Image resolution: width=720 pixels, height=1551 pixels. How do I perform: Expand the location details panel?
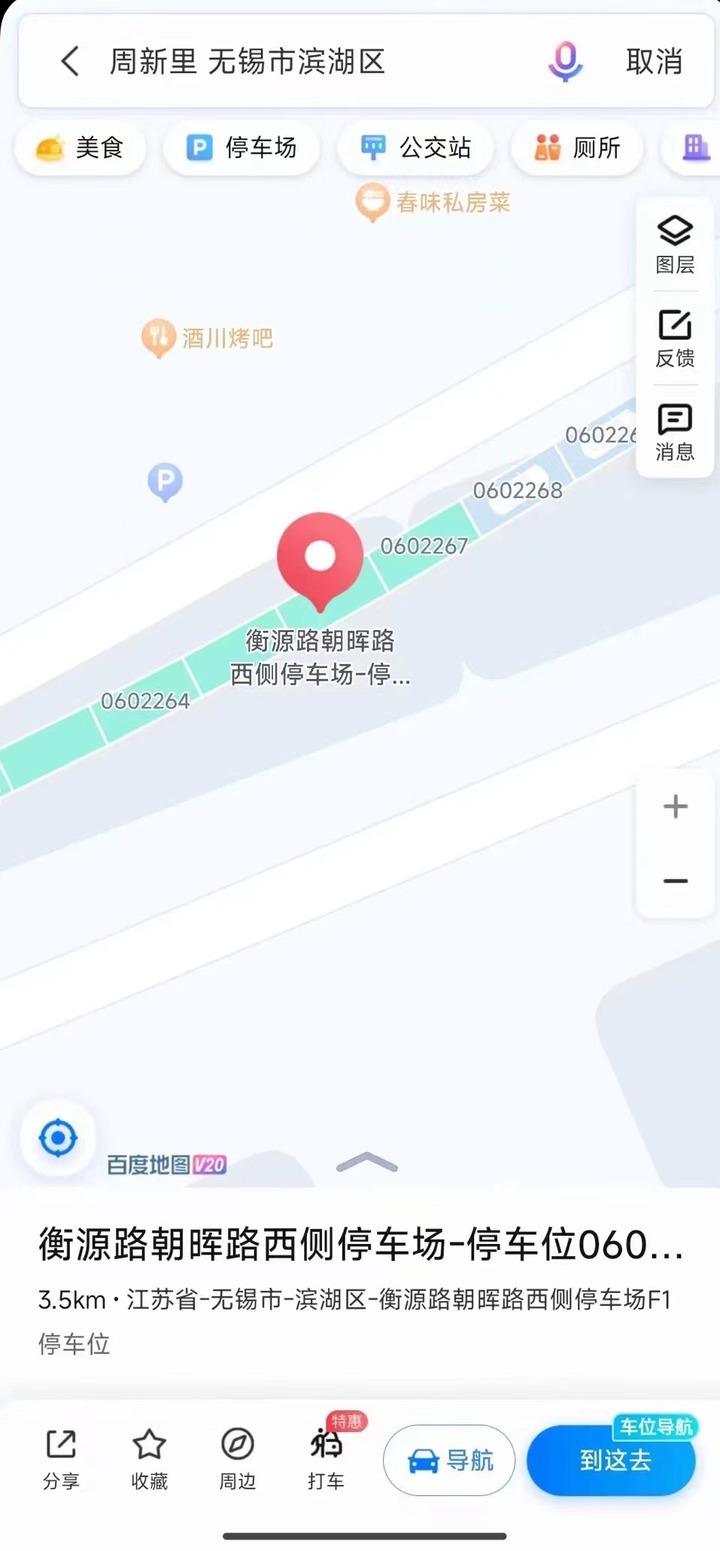point(367,1162)
